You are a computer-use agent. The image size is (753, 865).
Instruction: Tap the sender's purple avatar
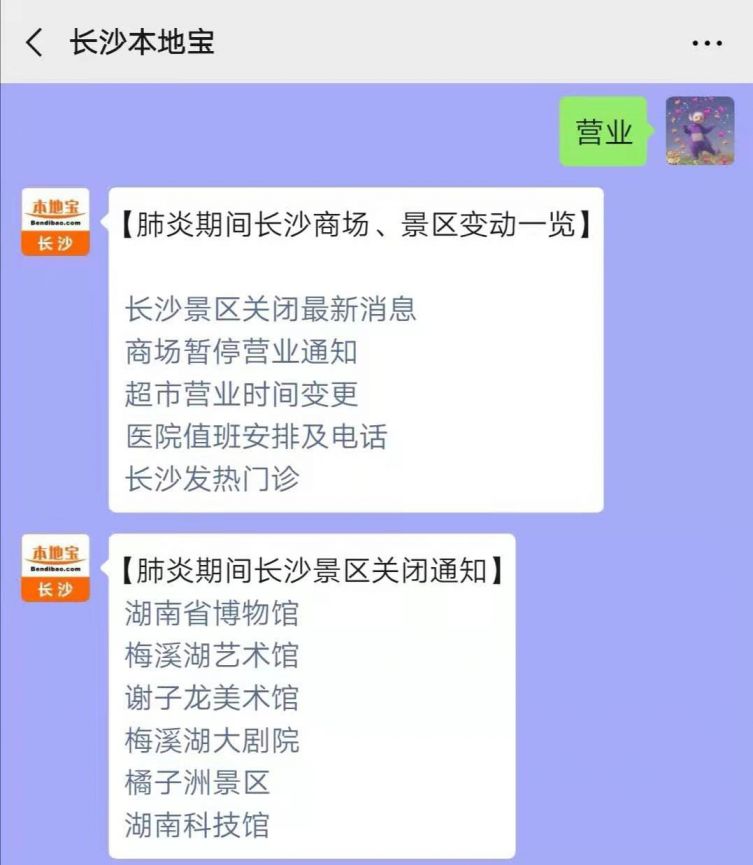coord(700,131)
